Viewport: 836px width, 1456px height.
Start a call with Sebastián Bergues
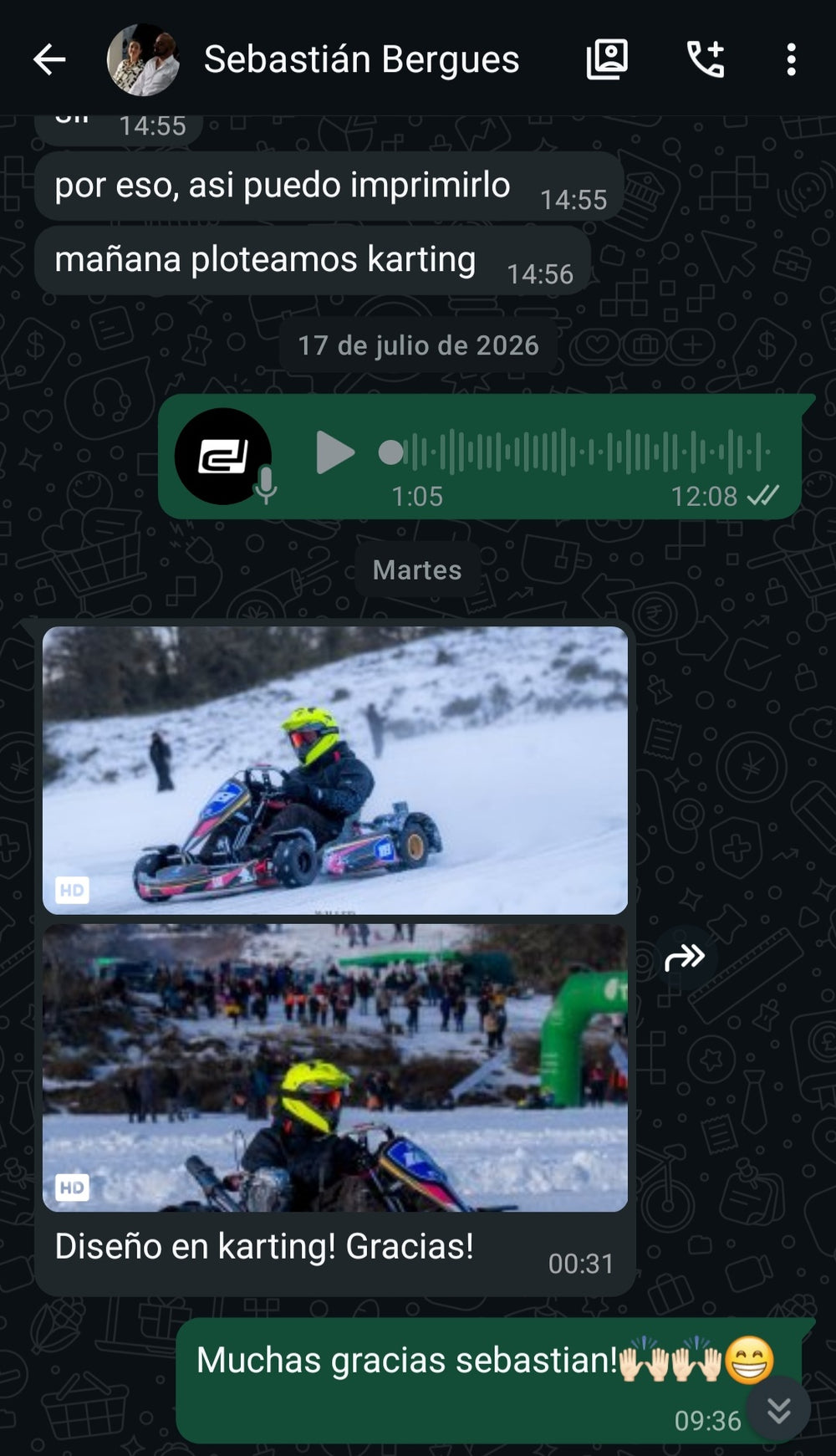706,59
